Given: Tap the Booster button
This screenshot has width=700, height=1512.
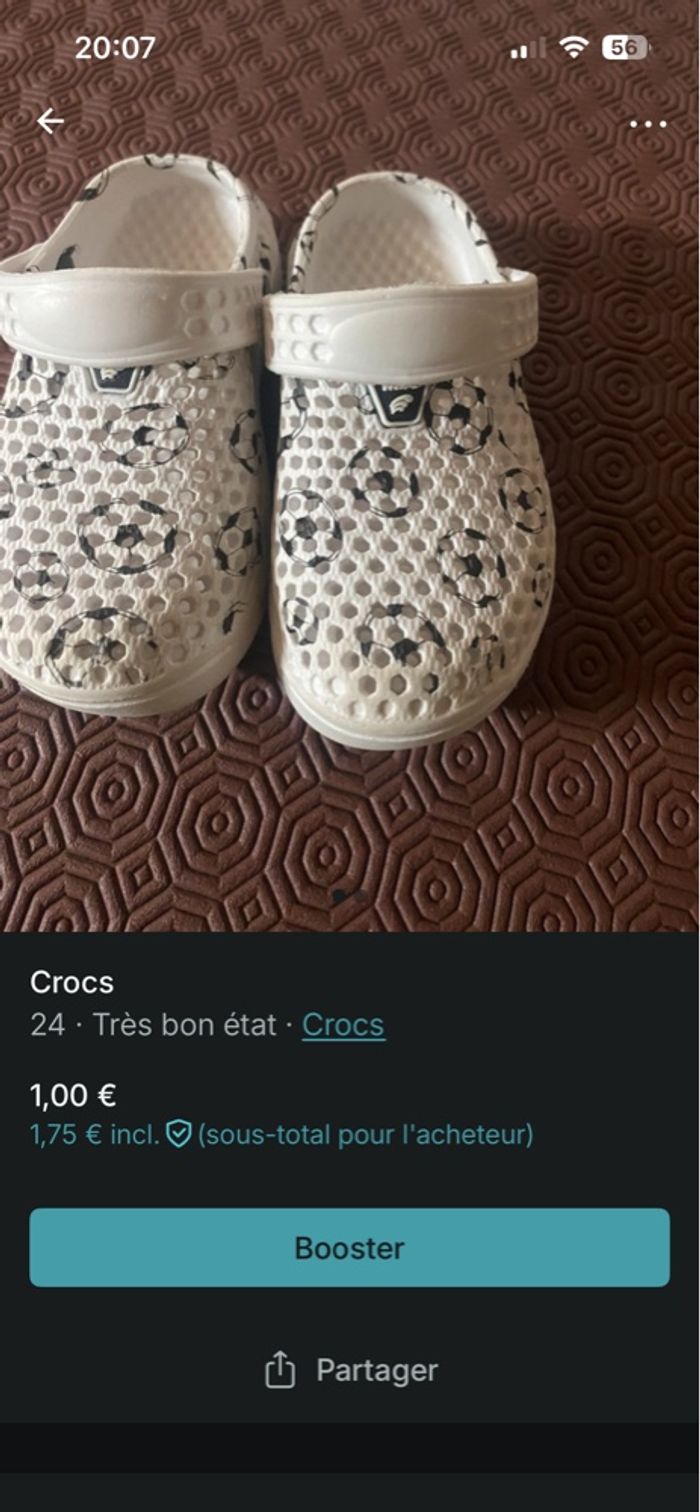Looking at the screenshot, I should click(349, 1247).
